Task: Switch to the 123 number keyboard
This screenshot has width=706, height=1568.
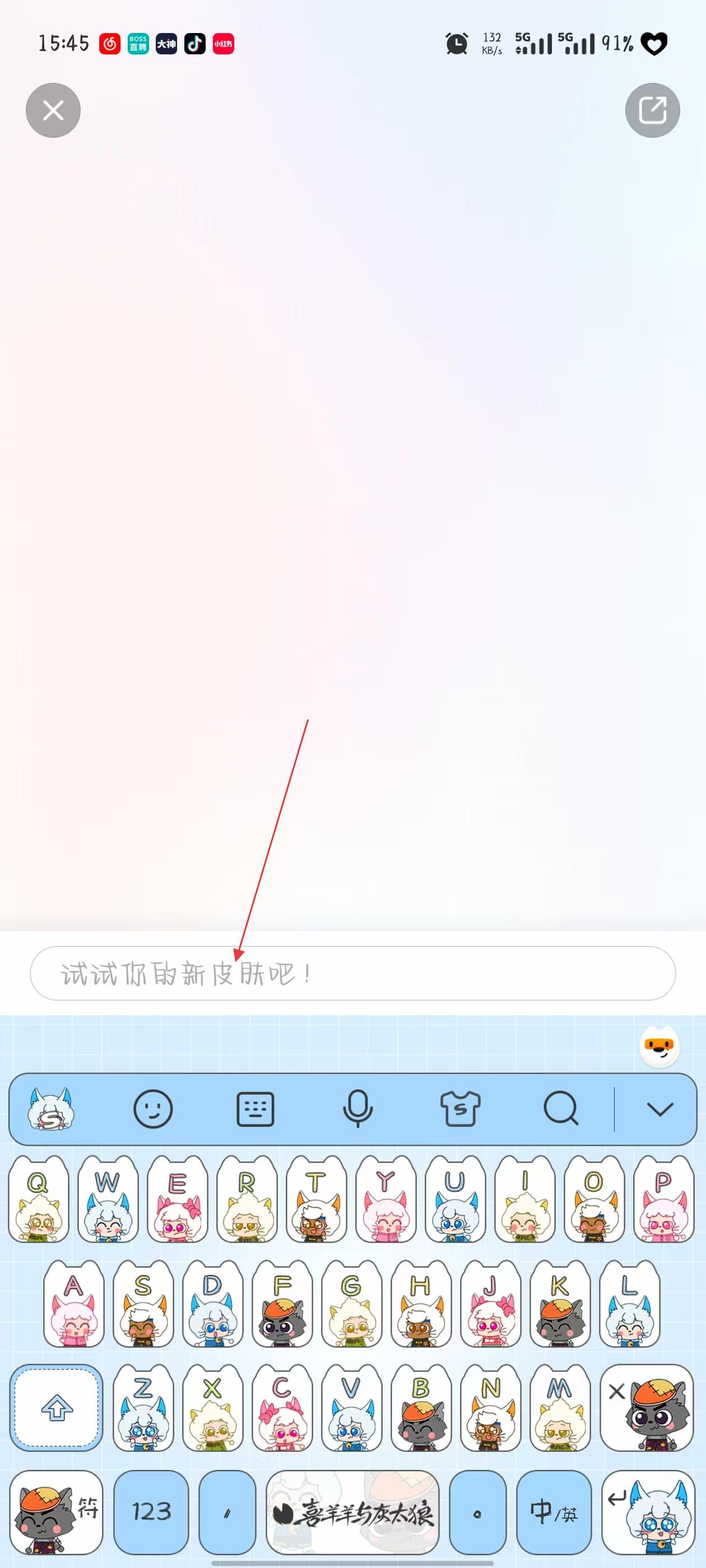Action: [151, 1511]
